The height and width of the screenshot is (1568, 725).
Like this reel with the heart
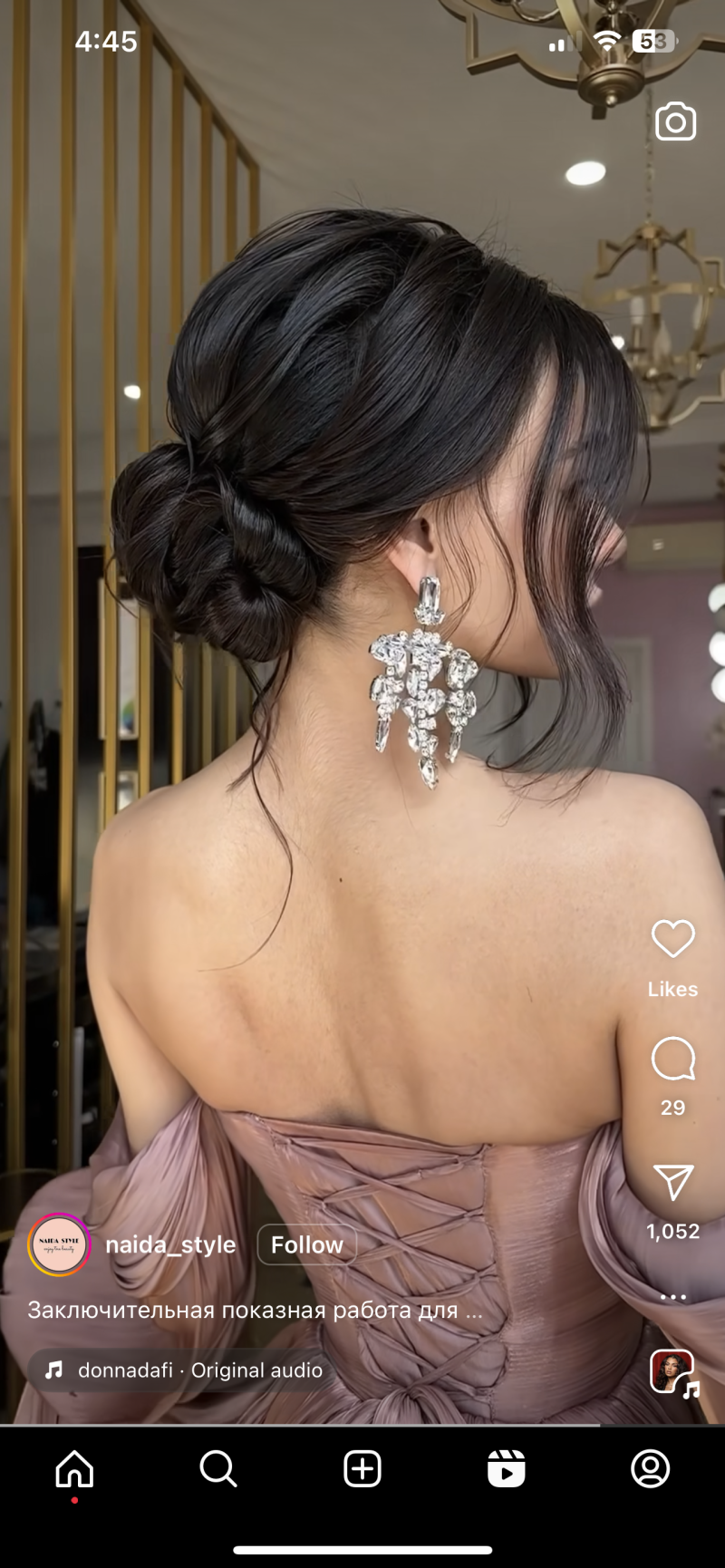[672, 939]
